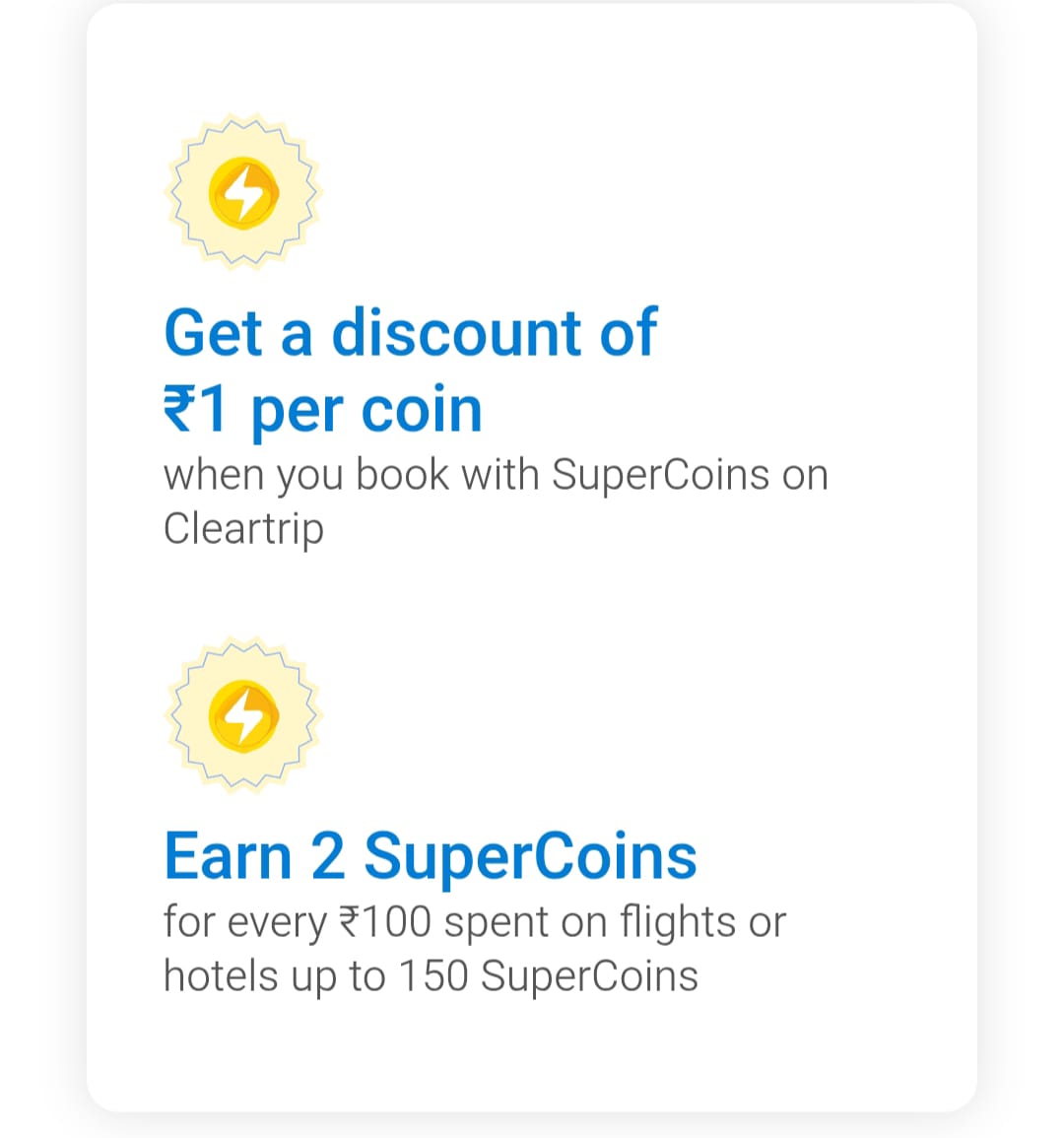The image size is (1064, 1138).
Task: Click the Cleartrip mention in the description
Action: click(x=244, y=527)
